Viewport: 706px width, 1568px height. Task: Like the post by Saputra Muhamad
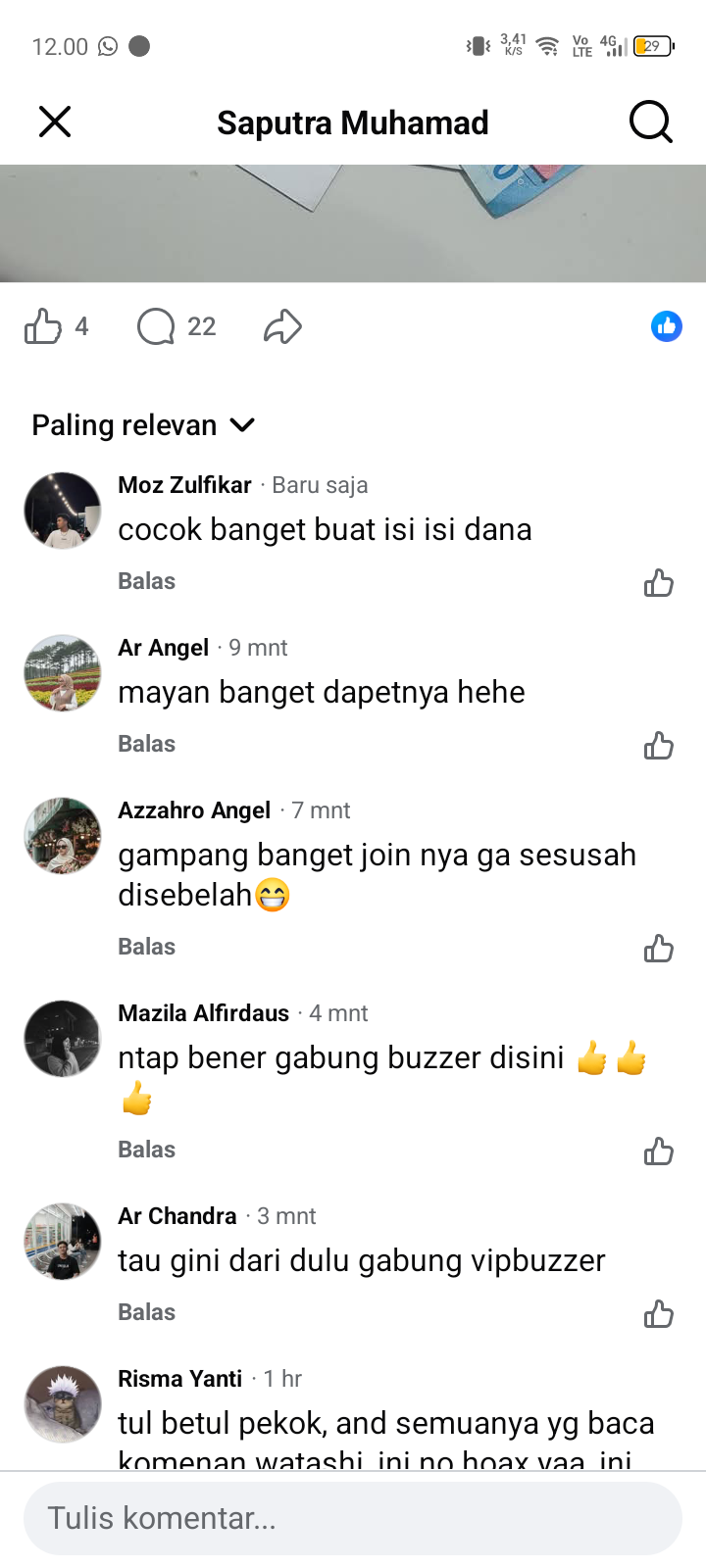coord(43,326)
